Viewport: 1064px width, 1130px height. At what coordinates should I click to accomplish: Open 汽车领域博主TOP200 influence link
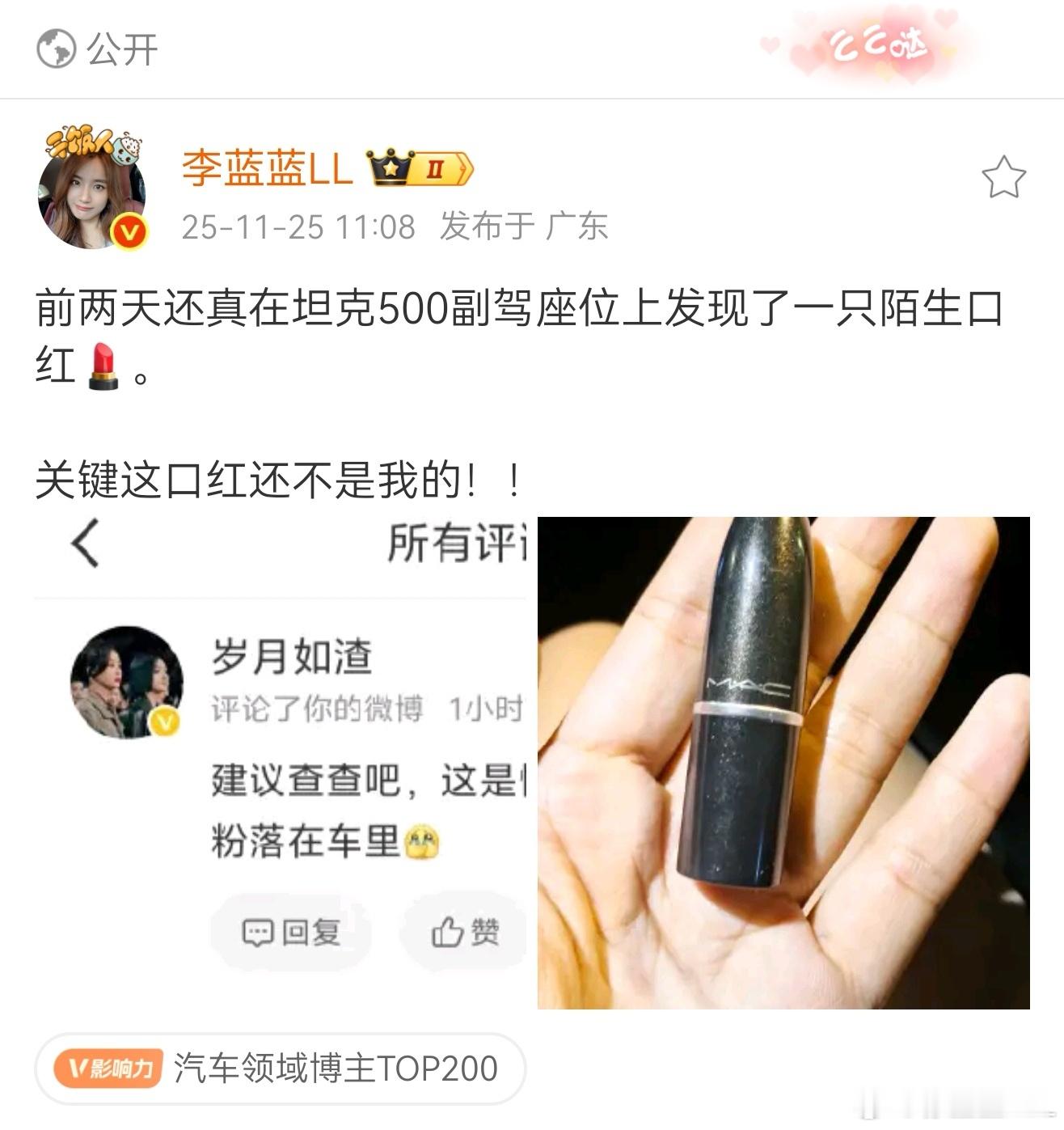pyautogui.click(x=336, y=1066)
